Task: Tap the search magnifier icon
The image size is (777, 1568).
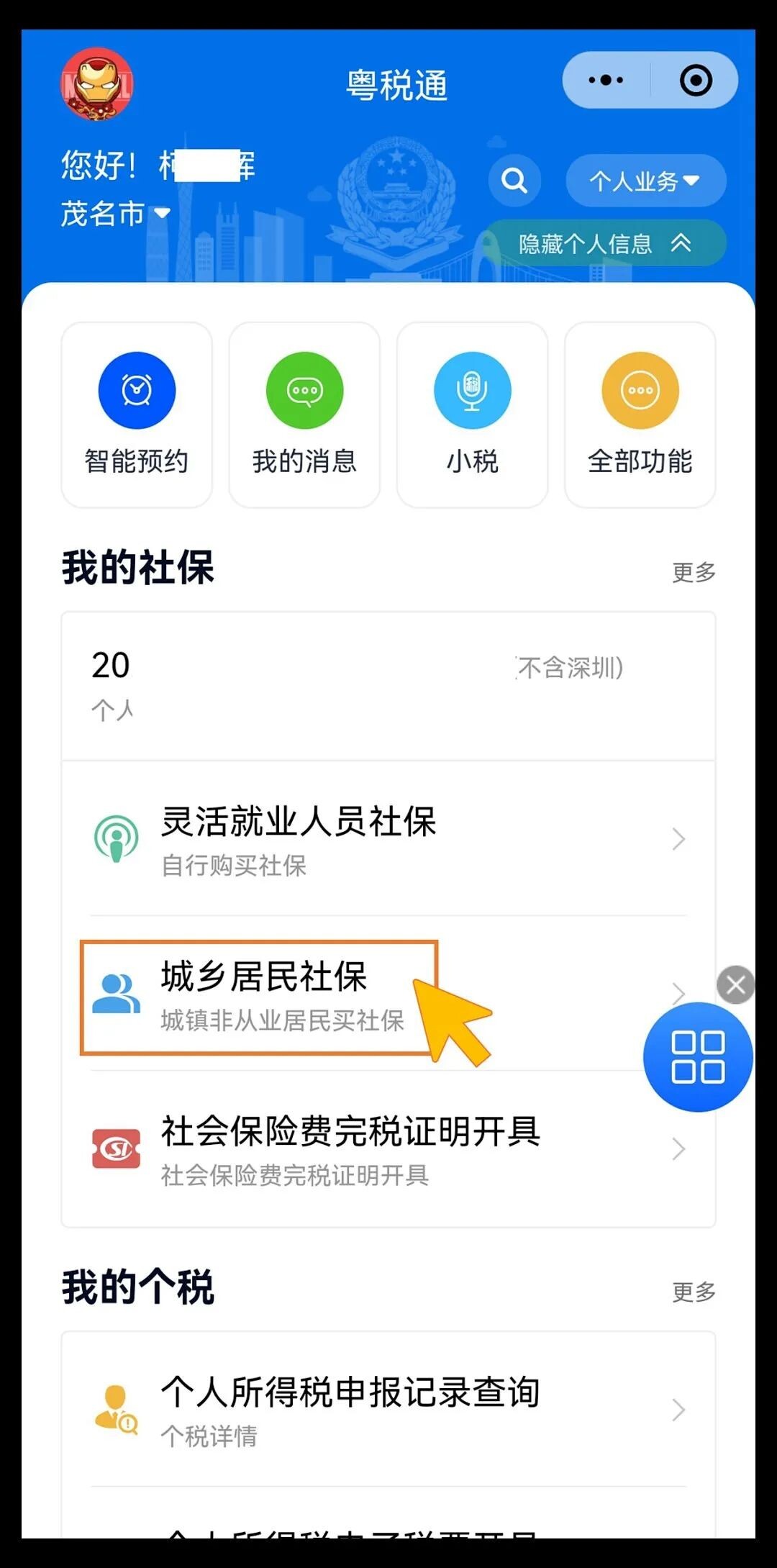Action: 514,180
